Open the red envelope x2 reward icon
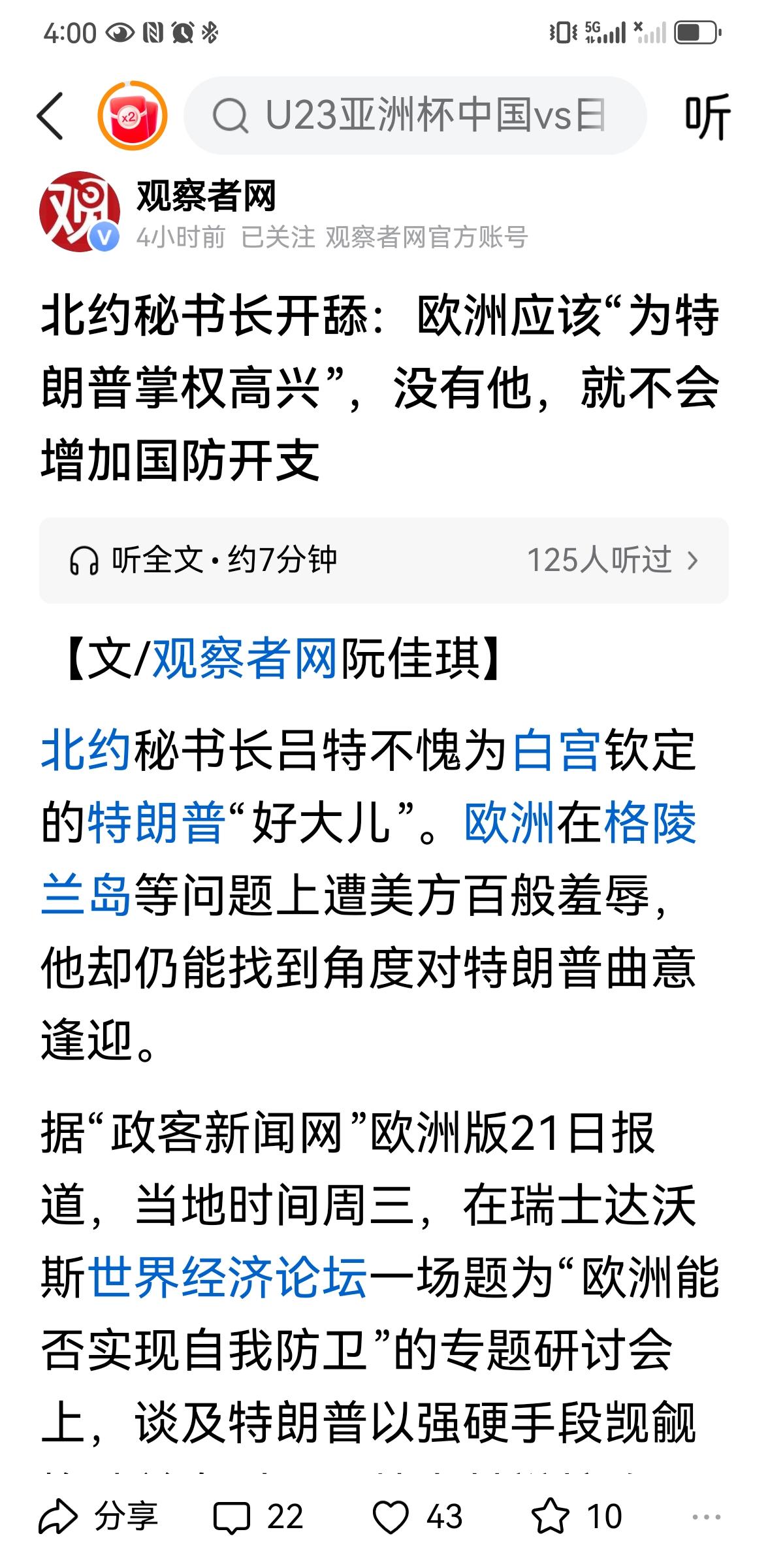The width and height of the screenshot is (768, 1568). point(134,116)
